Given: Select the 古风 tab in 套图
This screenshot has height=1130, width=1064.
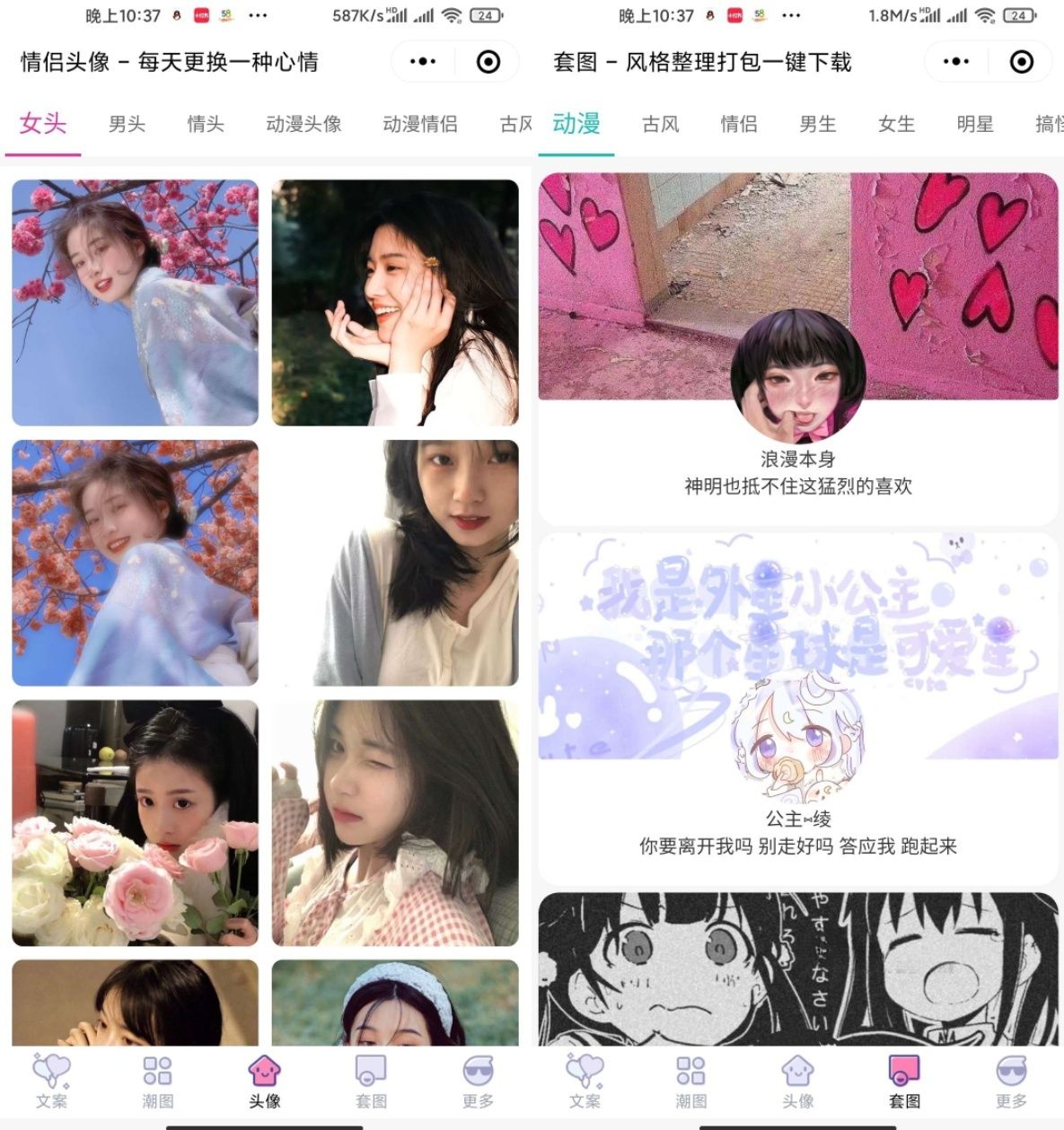Looking at the screenshot, I should 660,124.
